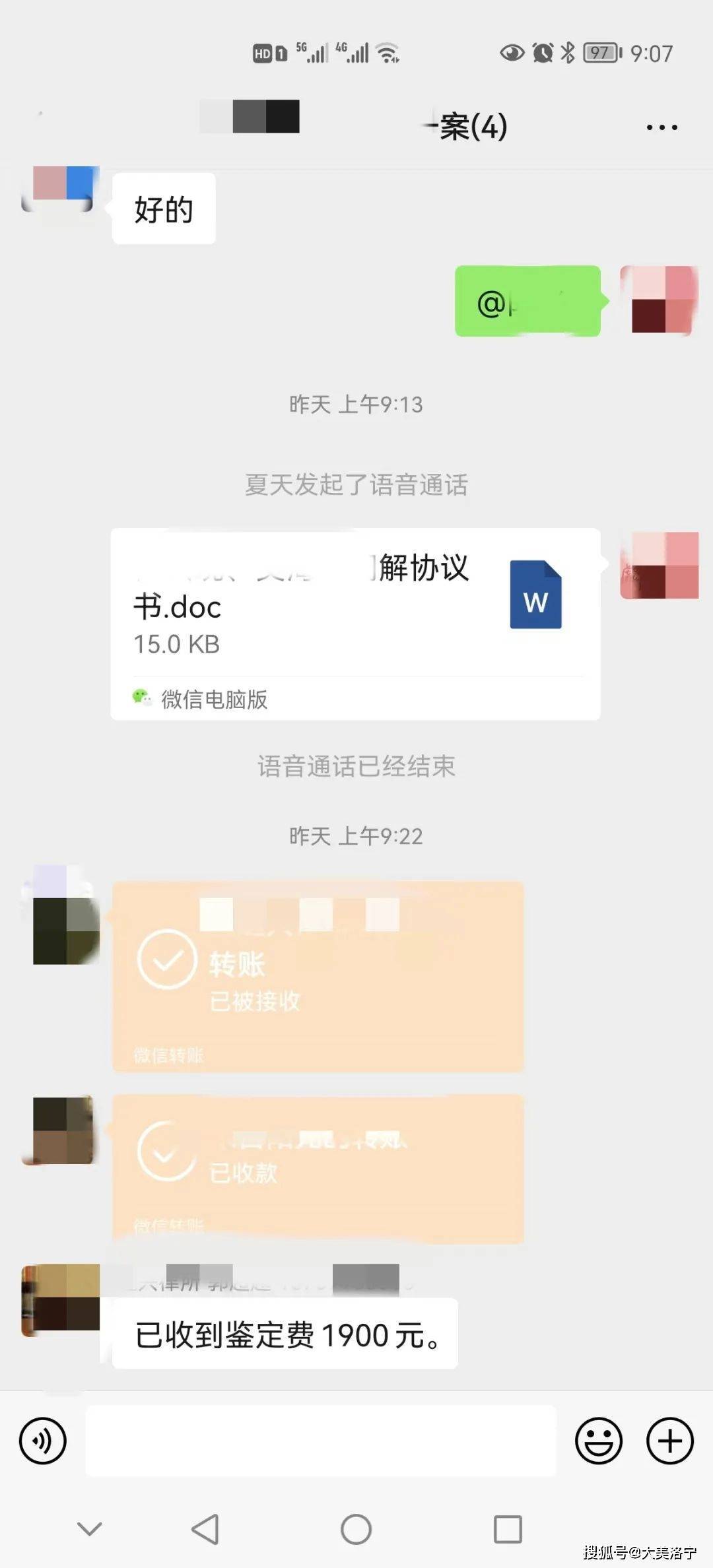Open the transfer card marked 已被接收
Screen dimensions: 713x1568
click(x=318, y=975)
